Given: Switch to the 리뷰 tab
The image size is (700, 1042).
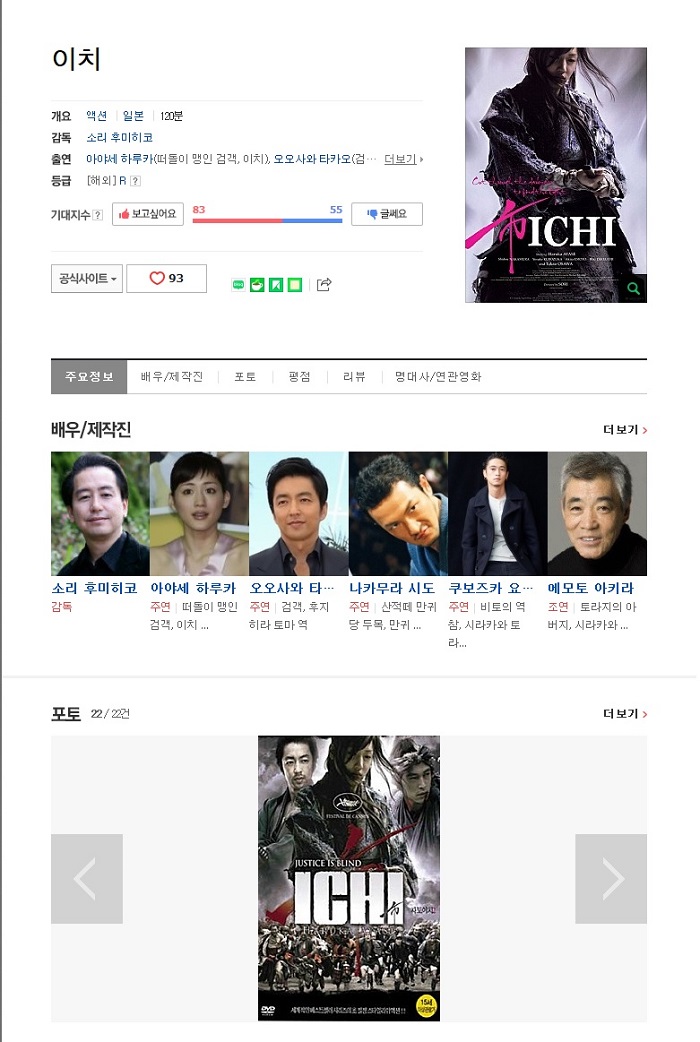Looking at the screenshot, I should pyautogui.click(x=354, y=377).
